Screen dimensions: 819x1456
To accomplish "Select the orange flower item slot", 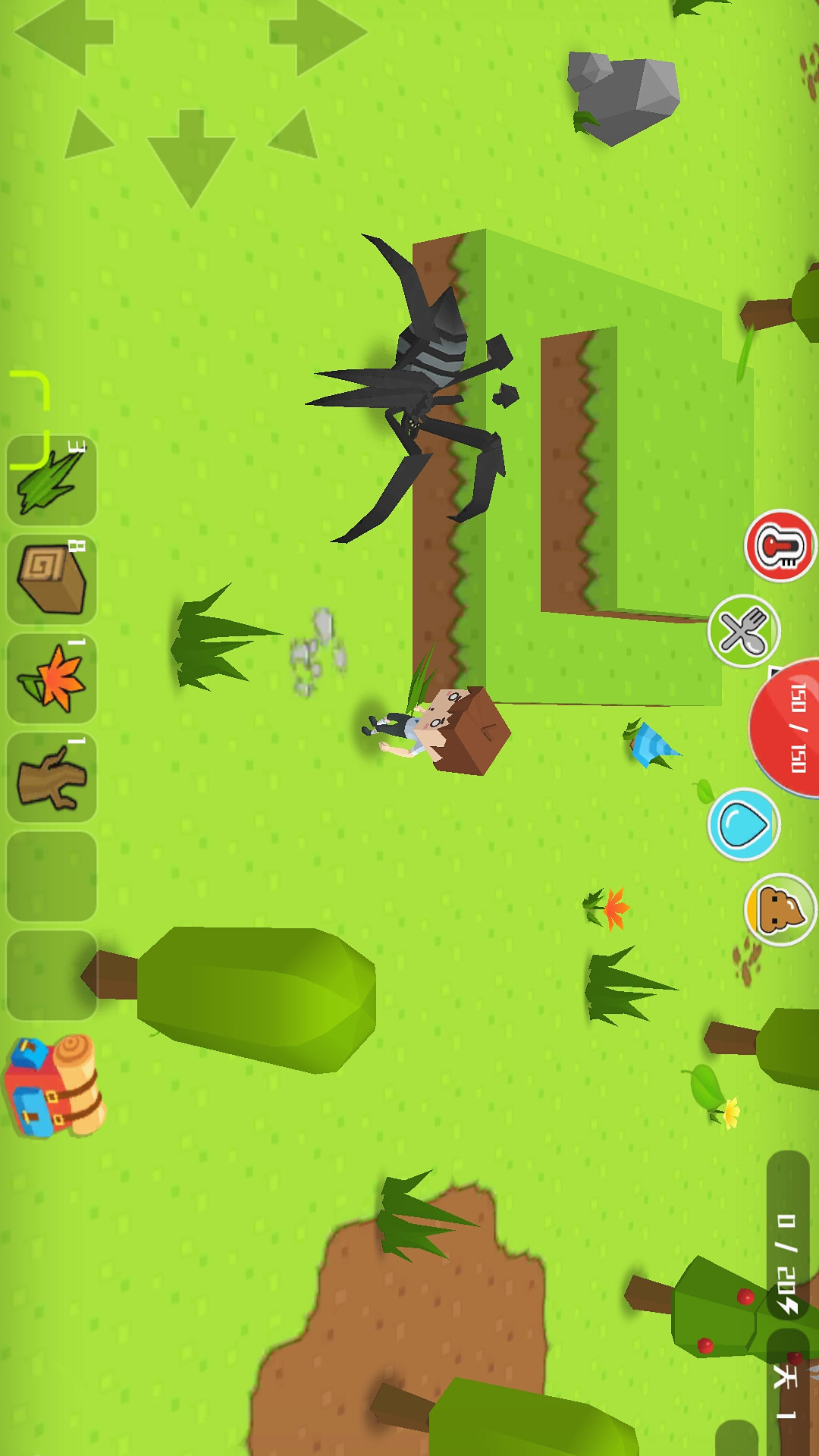I will (x=52, y=678).
